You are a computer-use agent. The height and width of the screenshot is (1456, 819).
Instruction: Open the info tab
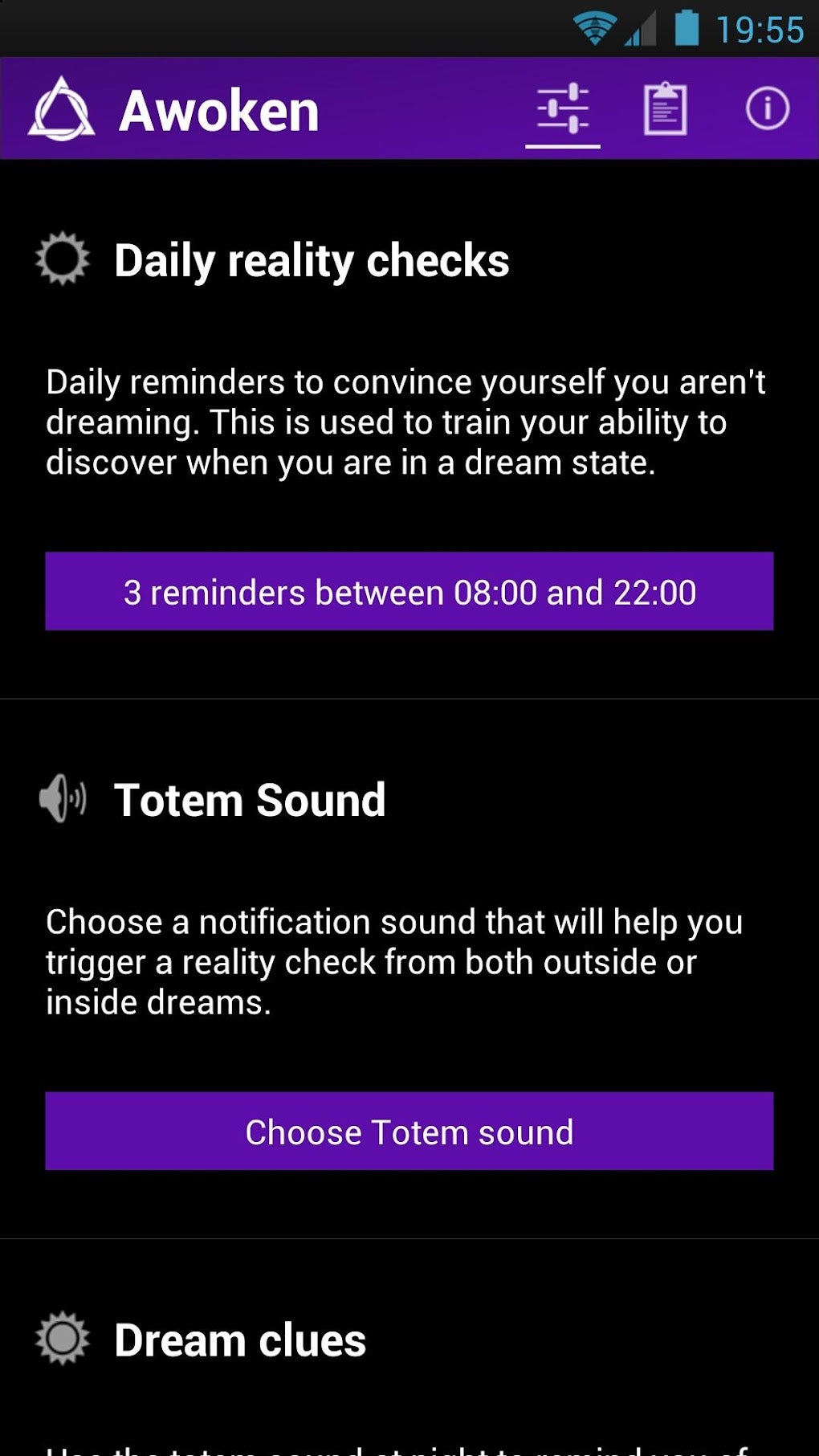click(768, 108)
